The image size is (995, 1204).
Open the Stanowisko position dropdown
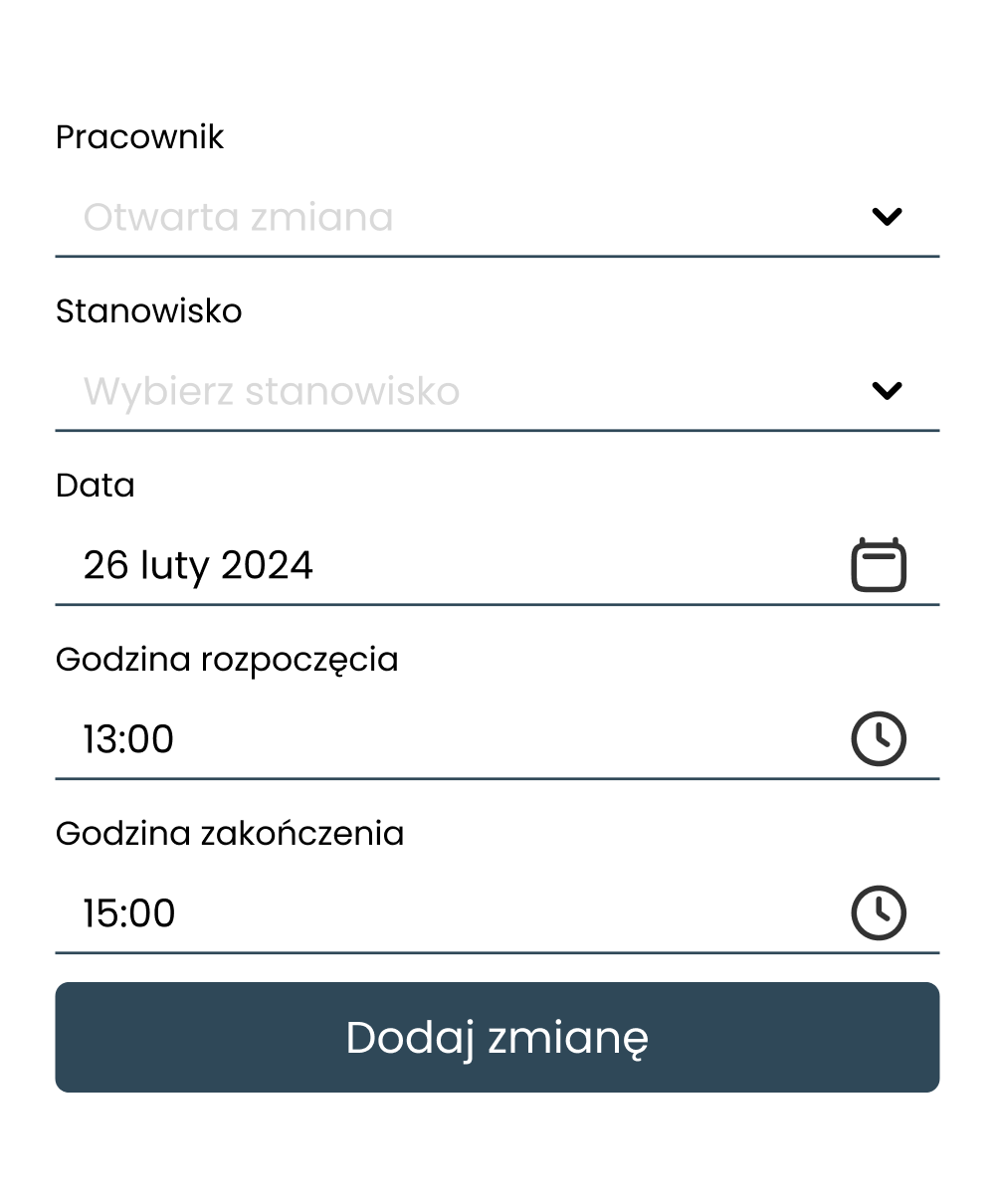[x=886, y=391]
